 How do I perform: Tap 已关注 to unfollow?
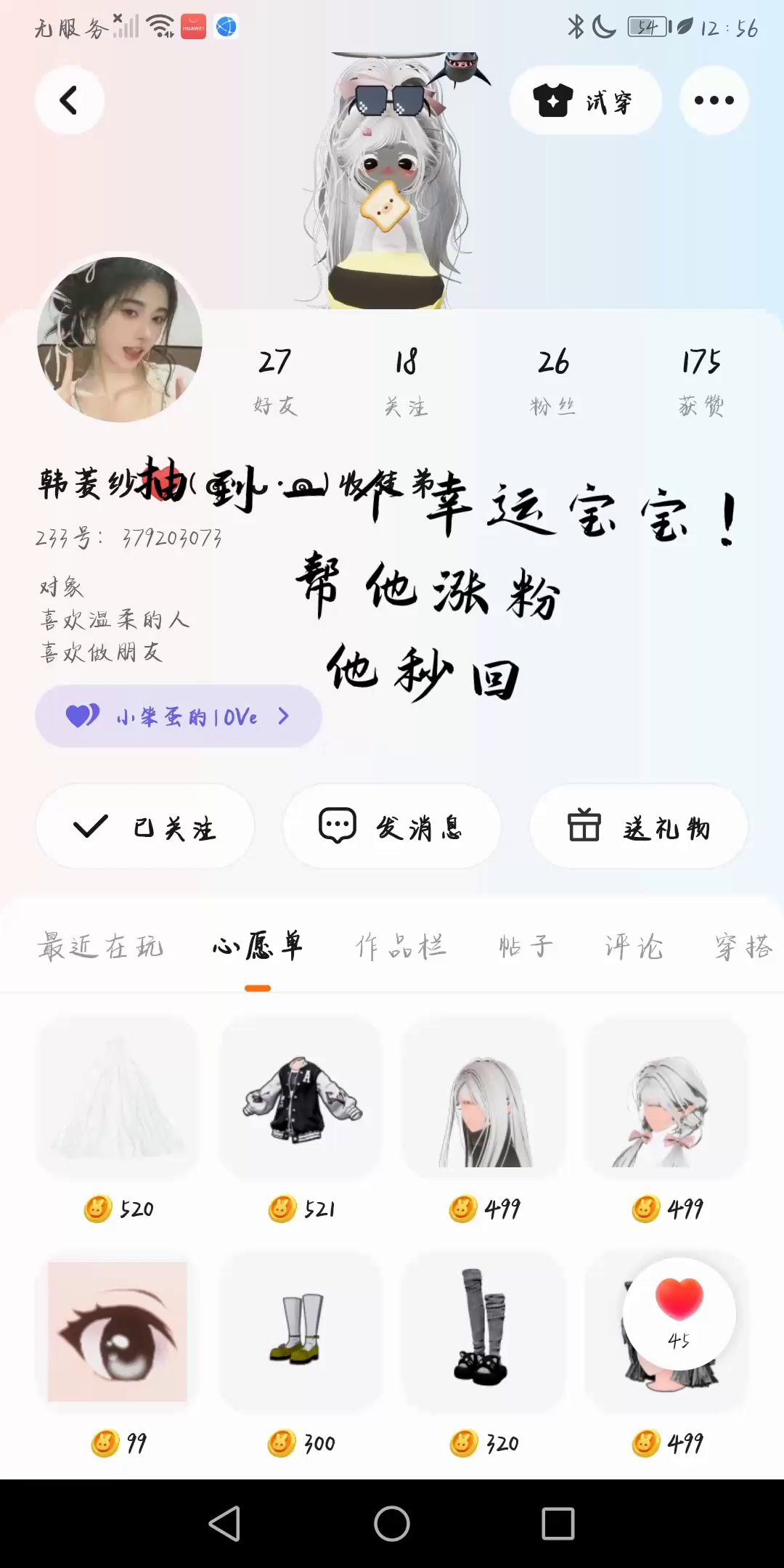(145, 827)
